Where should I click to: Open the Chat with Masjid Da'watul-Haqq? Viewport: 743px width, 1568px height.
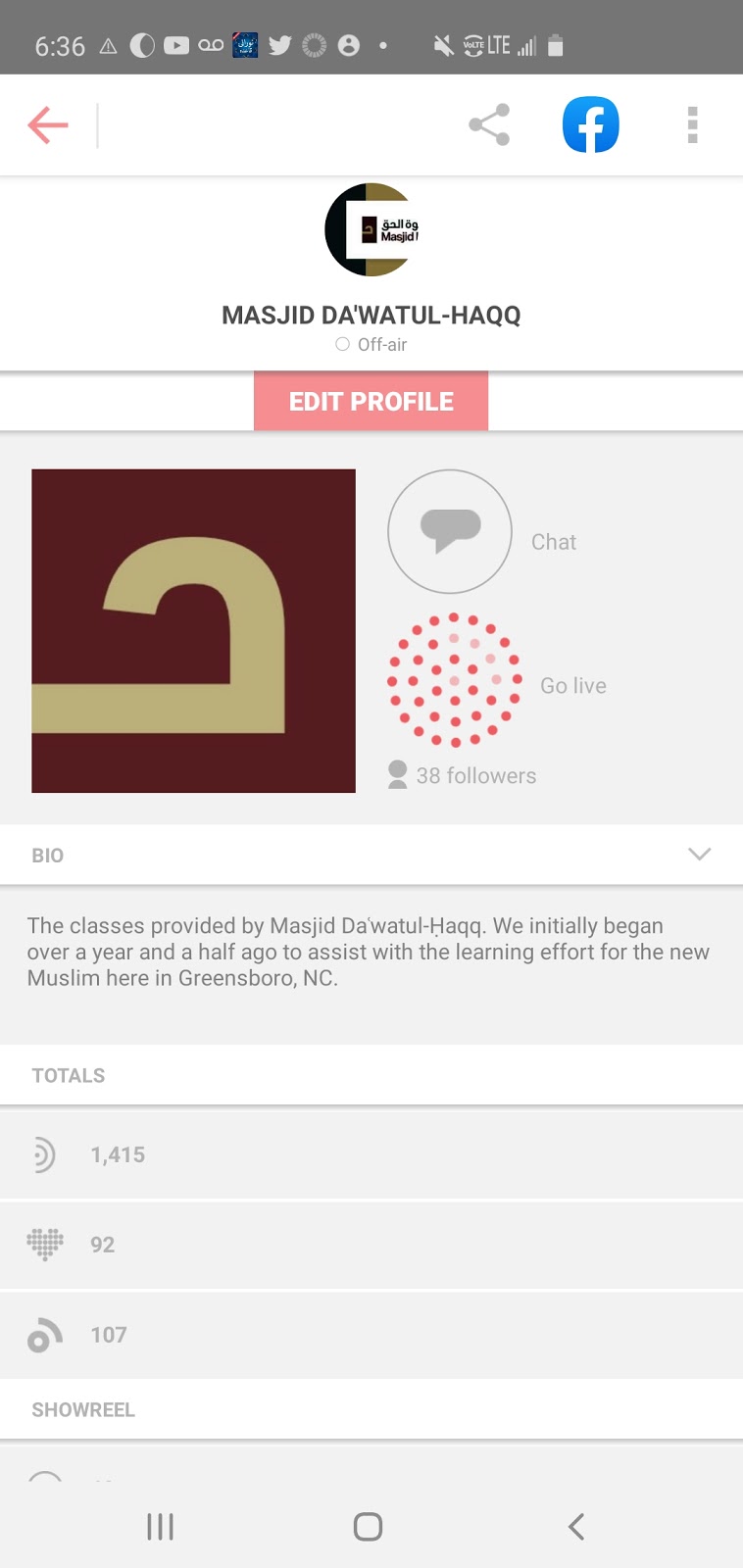pyautogui.click(x=449, y=531)
